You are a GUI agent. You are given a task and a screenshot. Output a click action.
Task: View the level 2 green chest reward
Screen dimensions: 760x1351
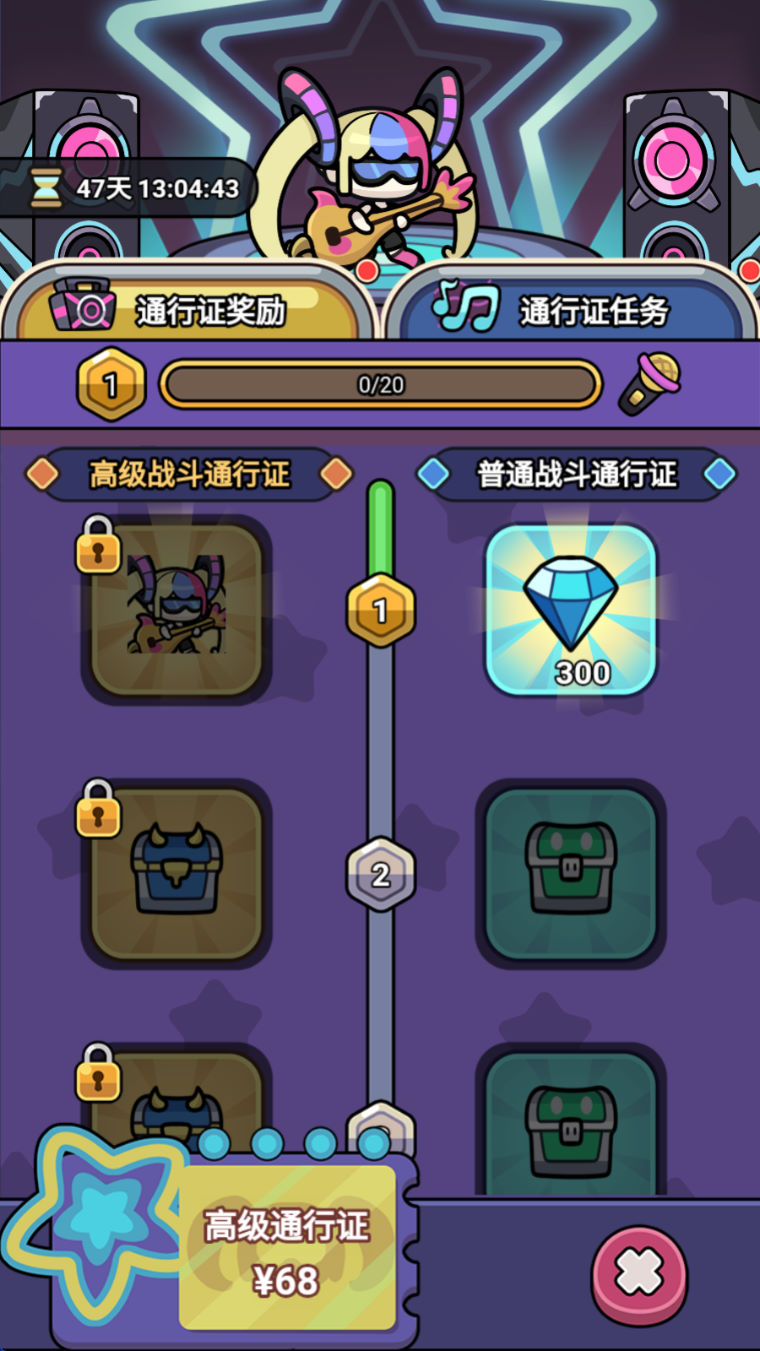(x=571, y=873)
